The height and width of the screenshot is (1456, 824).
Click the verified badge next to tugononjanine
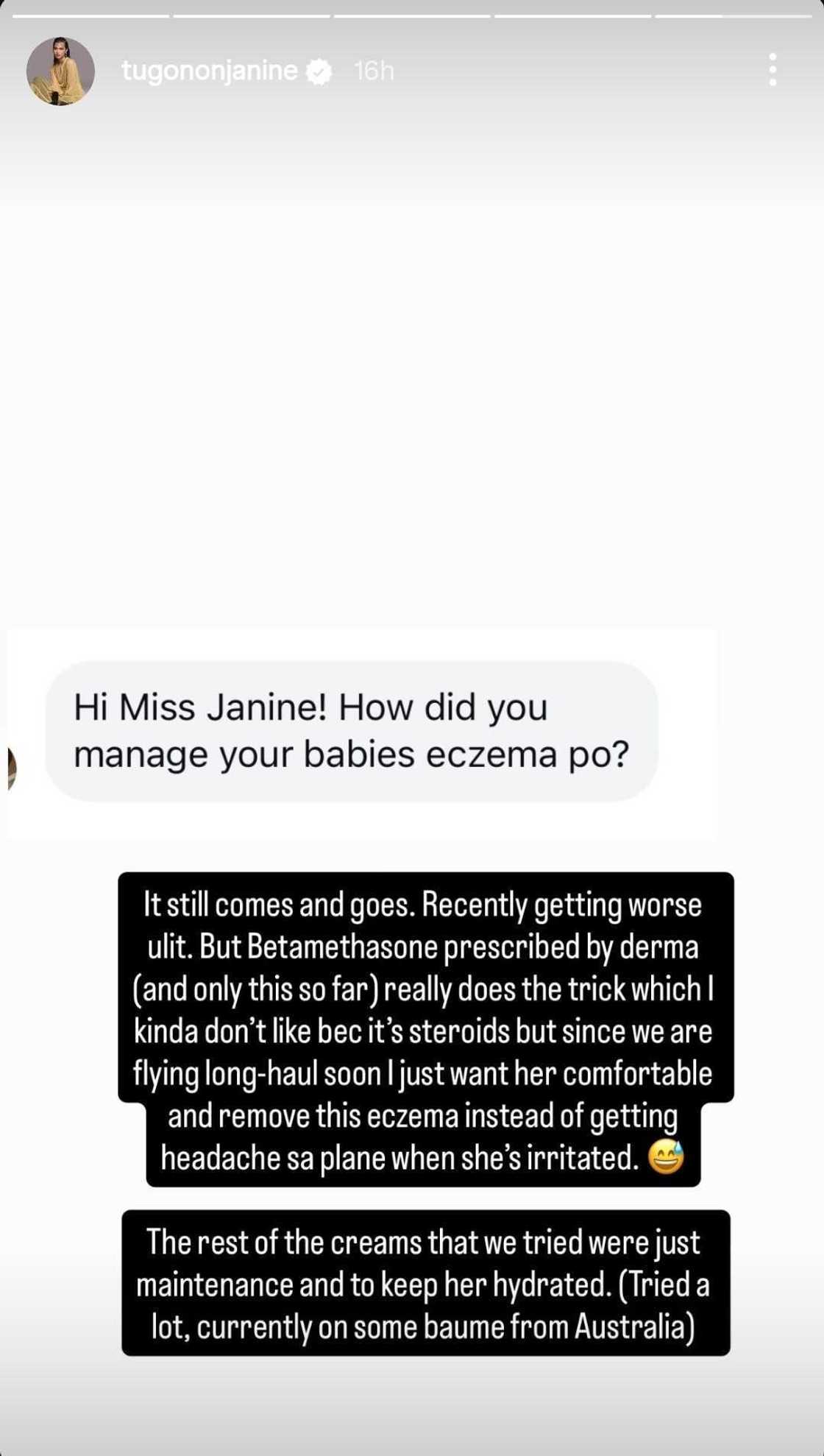(318, 71)
